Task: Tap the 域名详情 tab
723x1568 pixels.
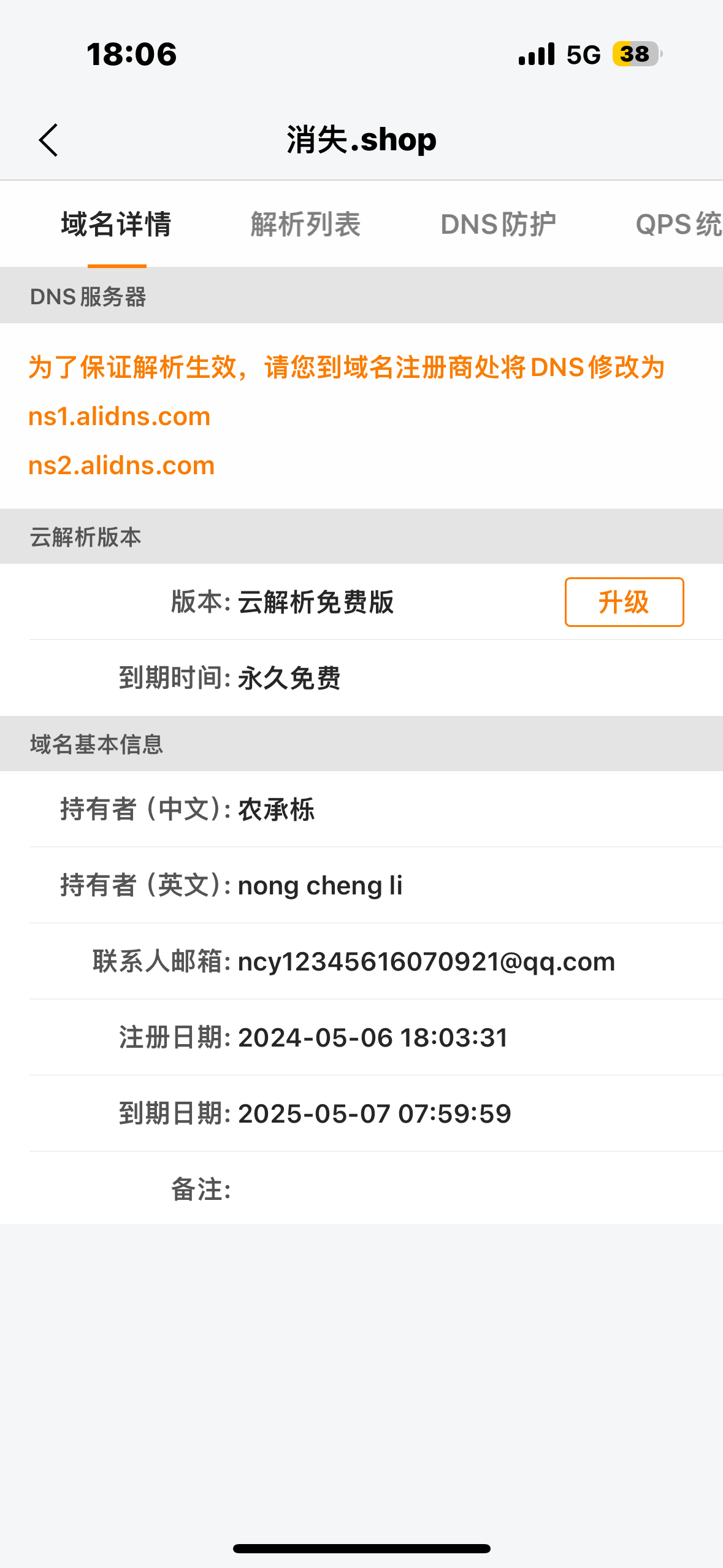Action: coord(117,224)
